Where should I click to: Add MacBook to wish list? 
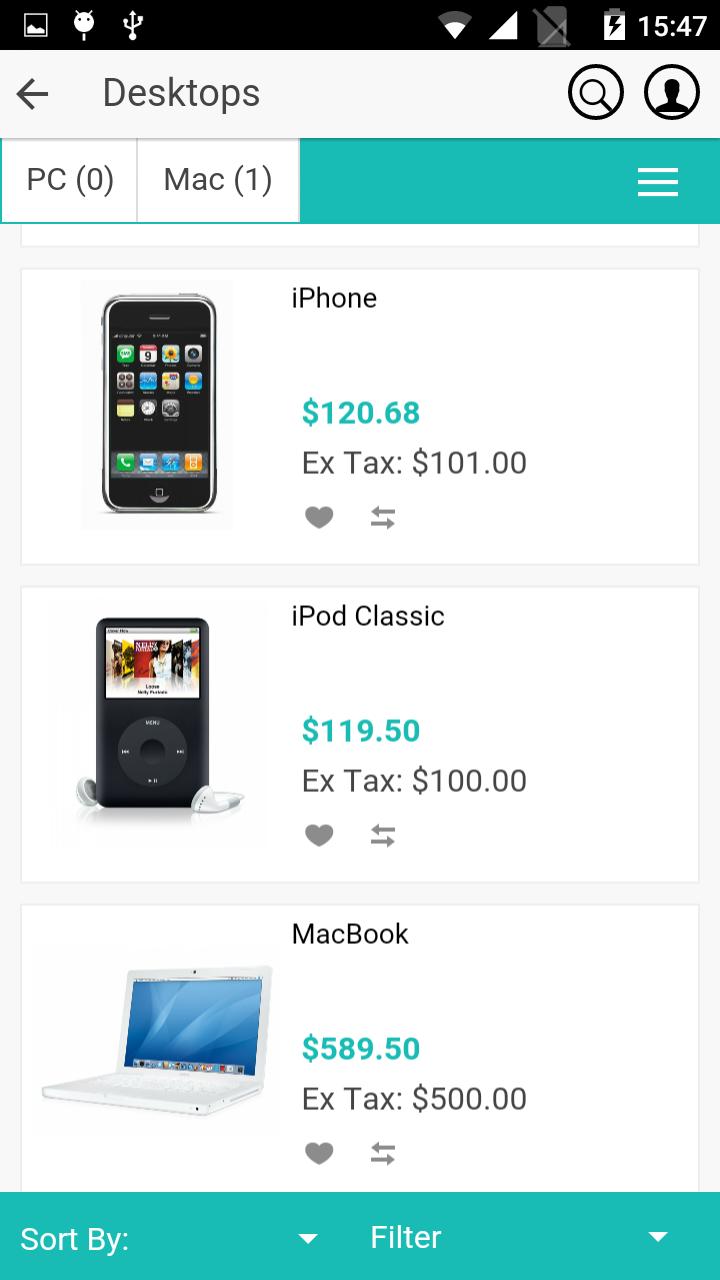tap(319, 1153)
